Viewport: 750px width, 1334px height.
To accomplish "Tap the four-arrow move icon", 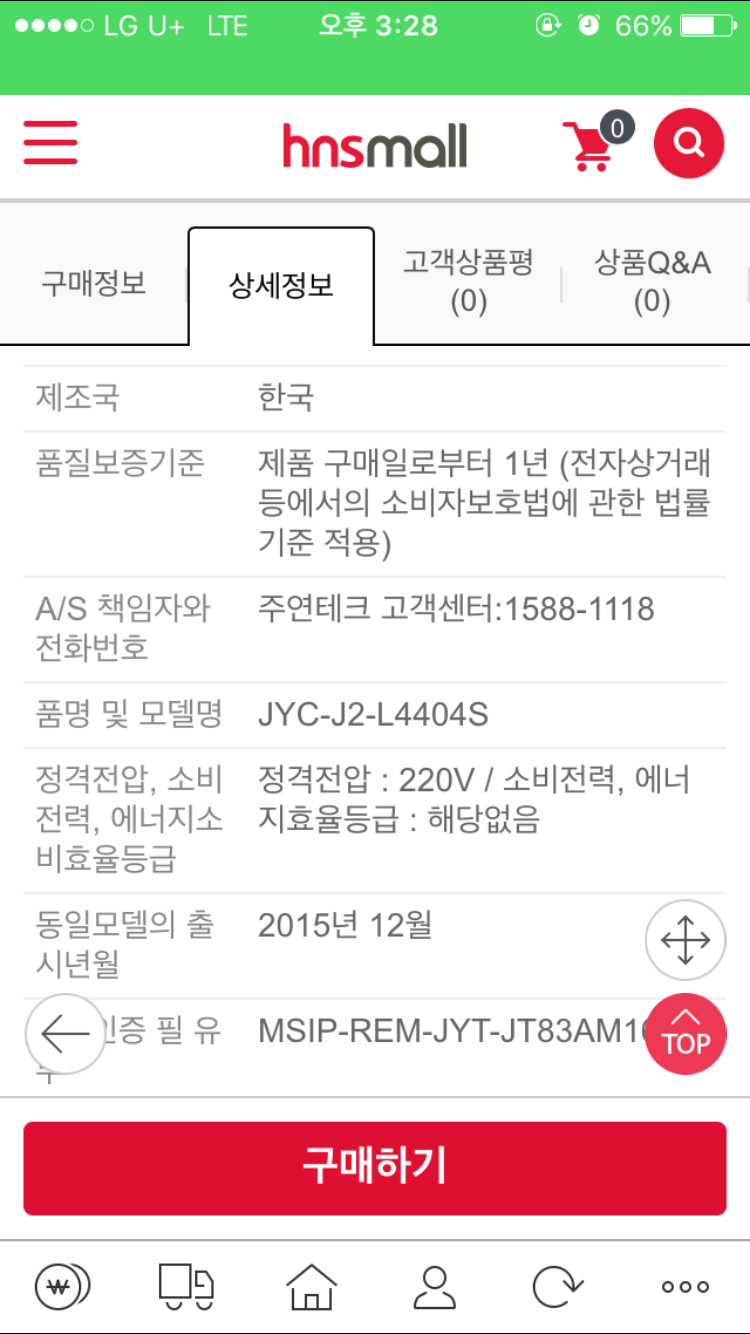I will (x=685, y=940).
